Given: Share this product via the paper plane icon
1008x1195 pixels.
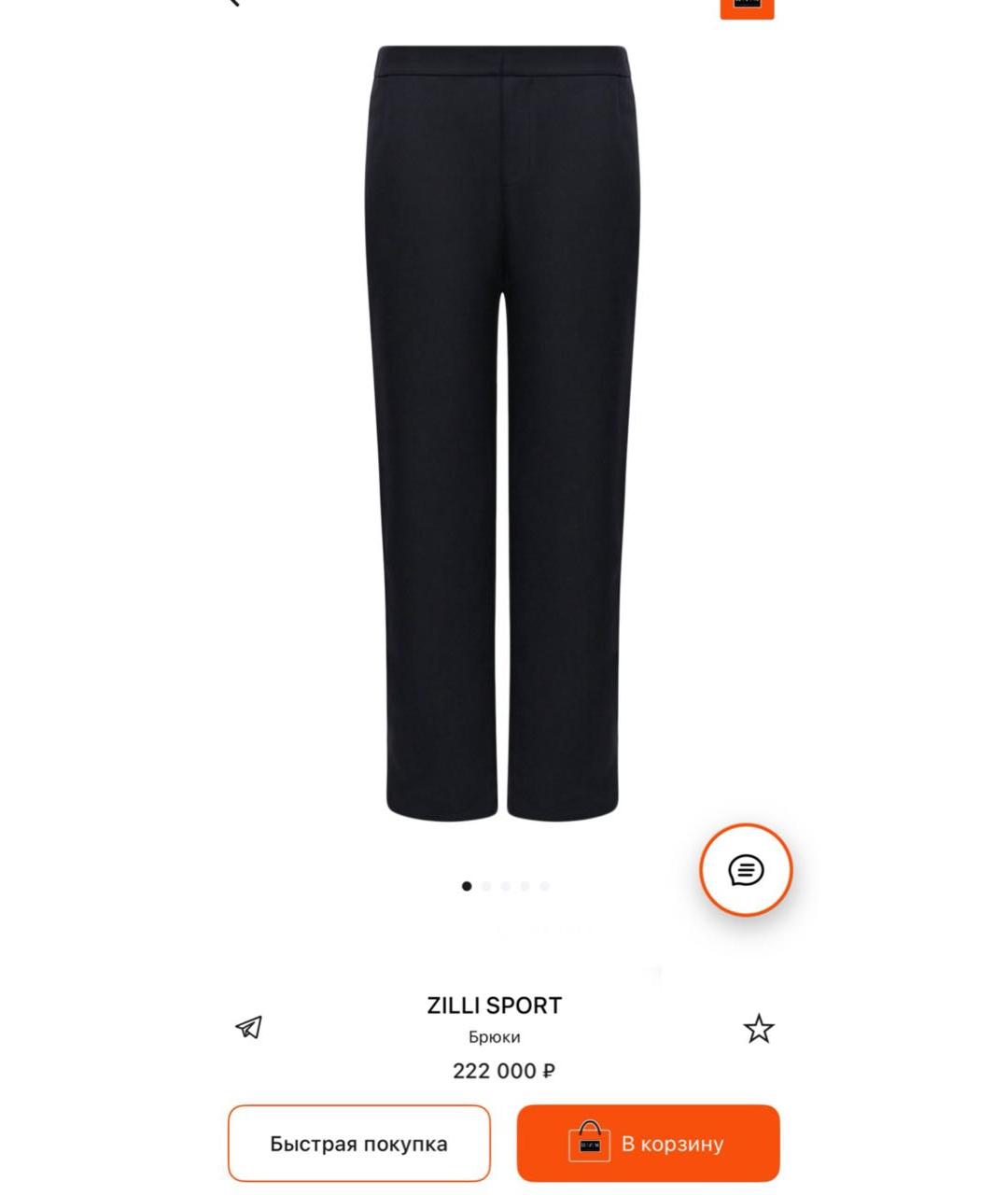Looking at the screenshot, I should (x=248, y=1027).
